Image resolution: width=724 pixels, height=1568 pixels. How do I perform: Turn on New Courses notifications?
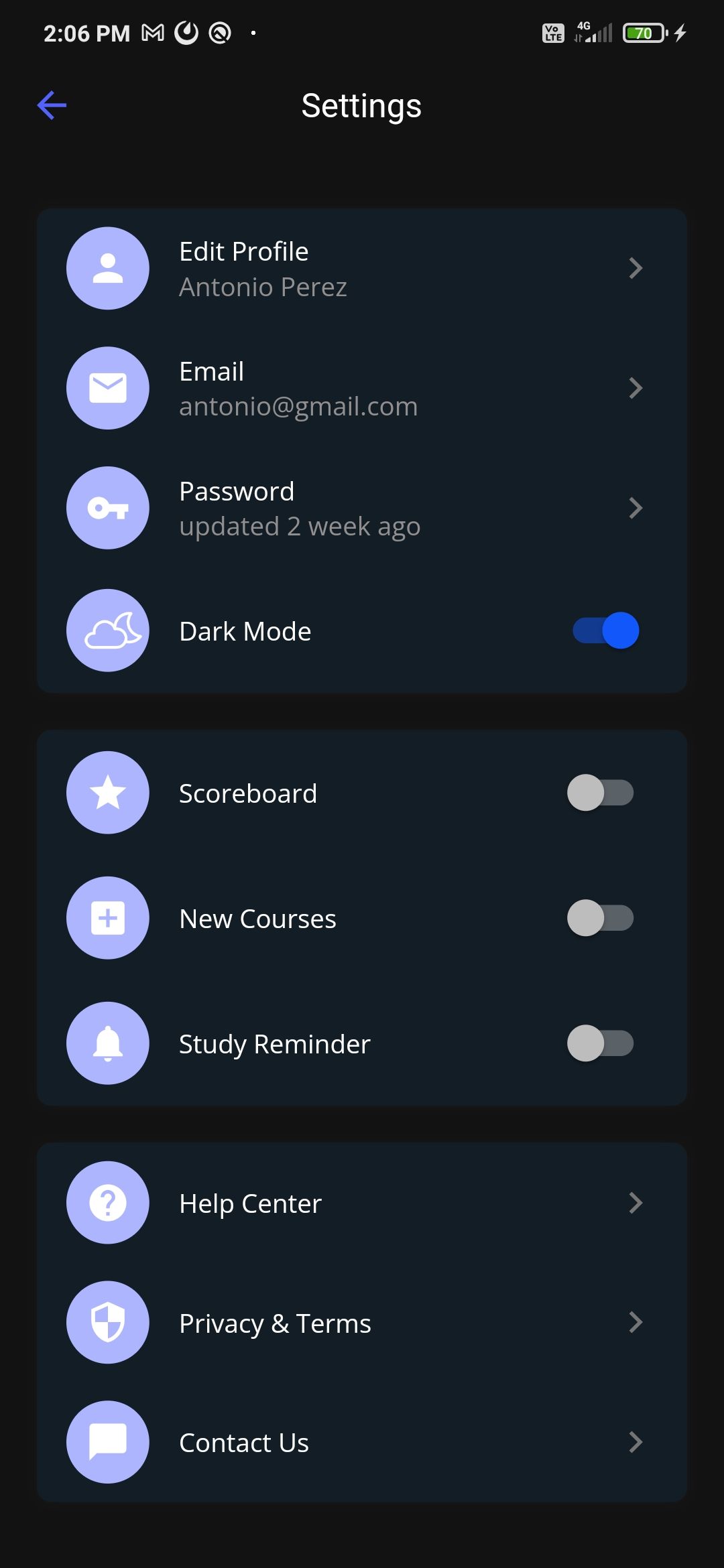click(601, 918)
